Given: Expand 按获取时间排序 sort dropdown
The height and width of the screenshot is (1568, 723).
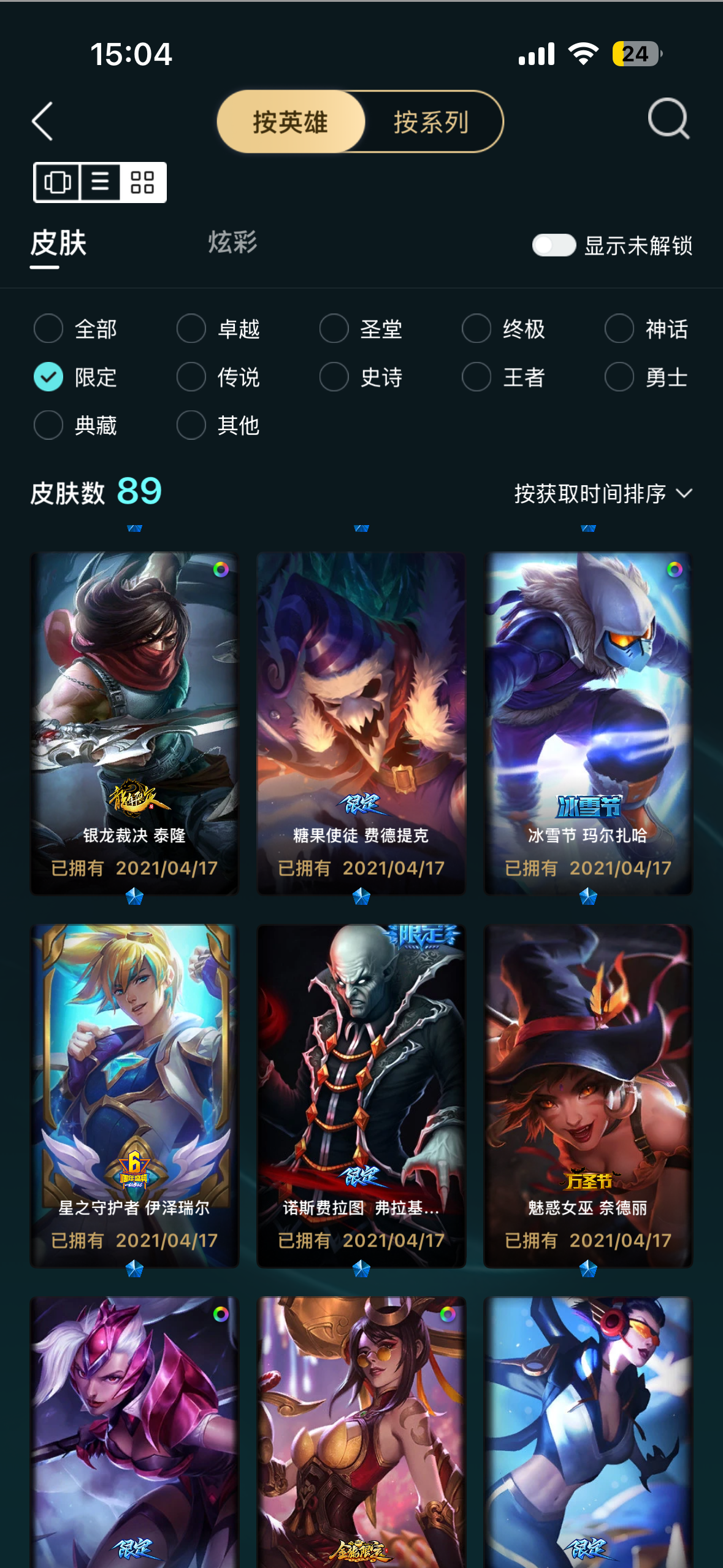Looking at the screenshot, I should point(603,494).
